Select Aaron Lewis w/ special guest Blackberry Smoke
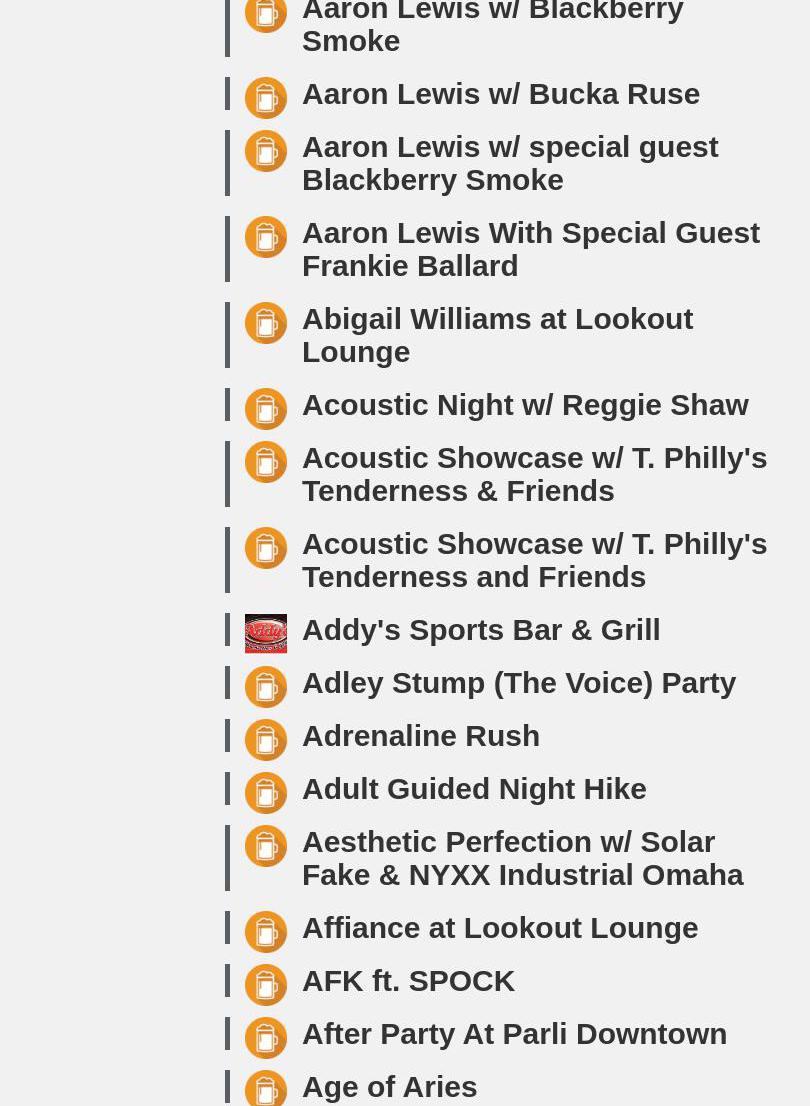 509,163
